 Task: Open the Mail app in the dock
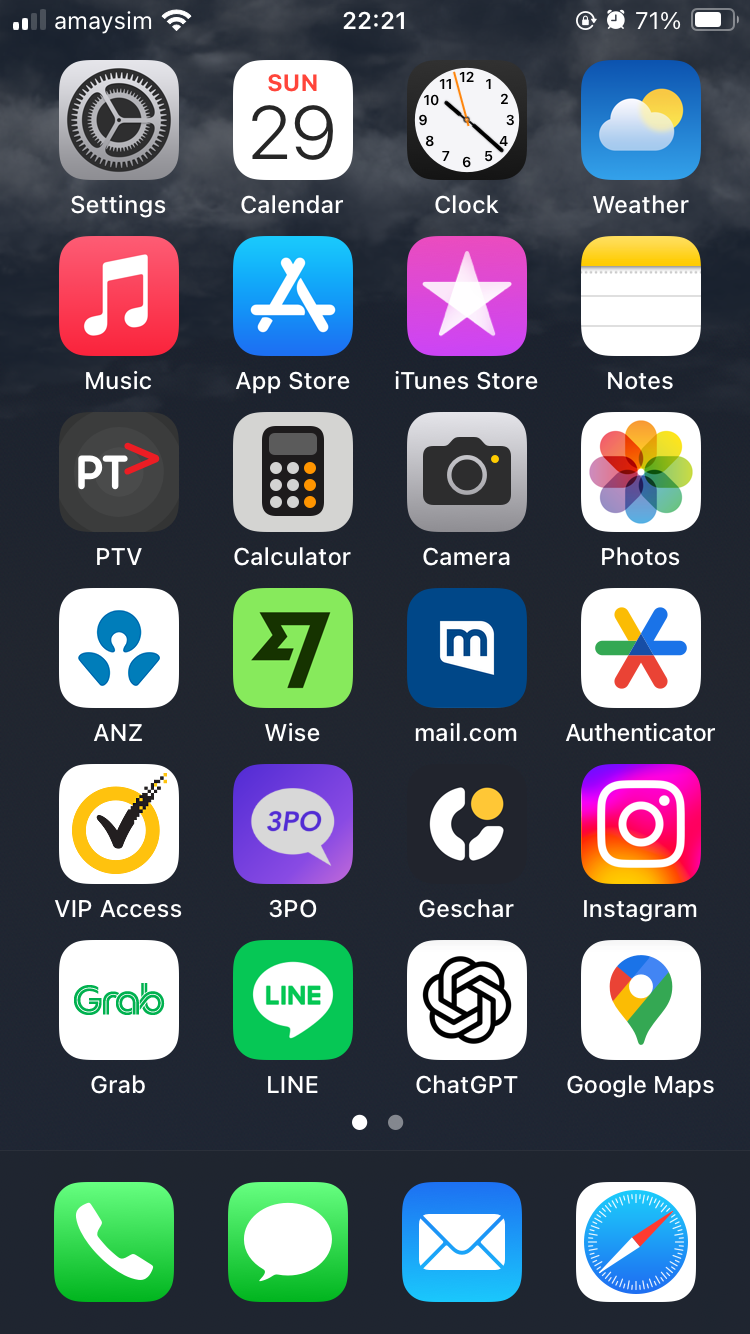point(462,1242)
